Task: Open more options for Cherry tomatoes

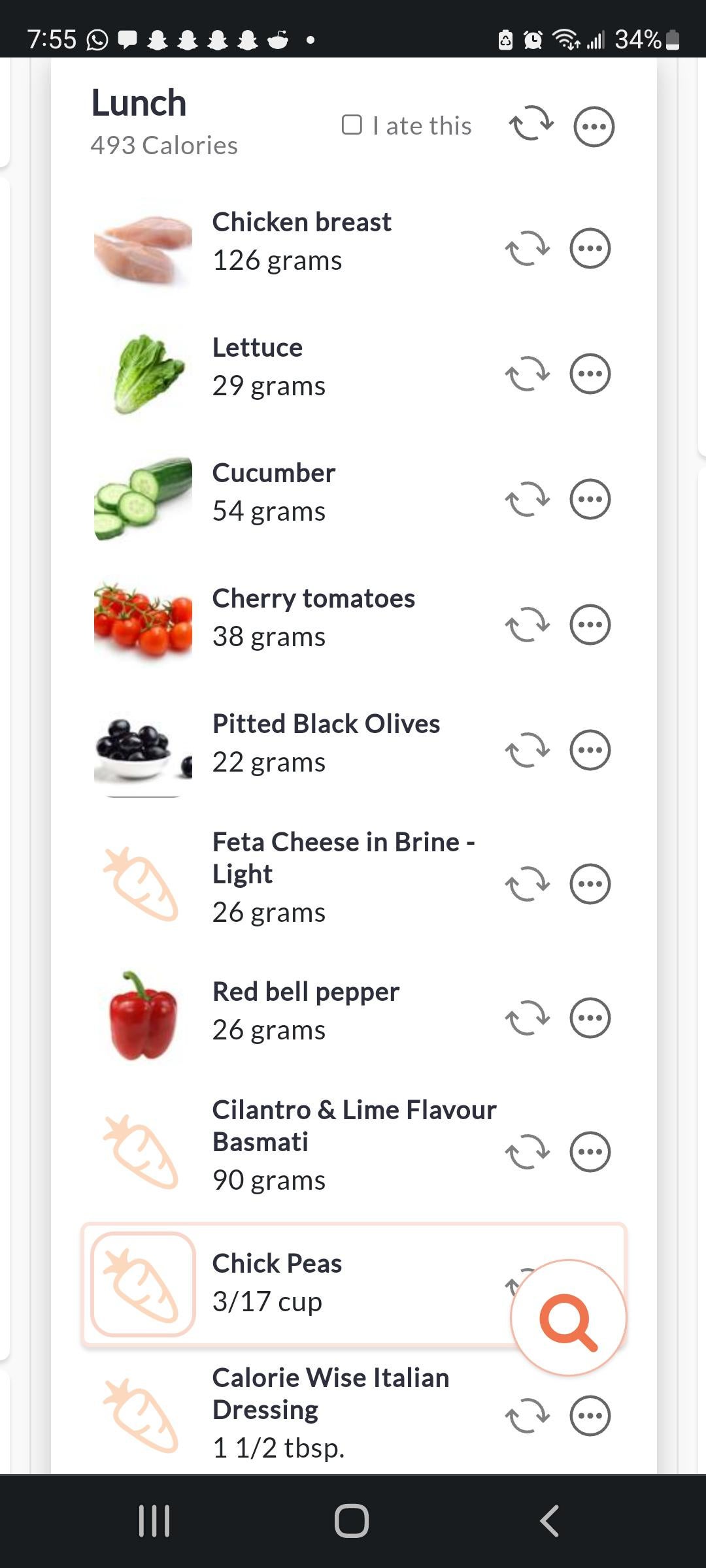Action: click(590, 625)
